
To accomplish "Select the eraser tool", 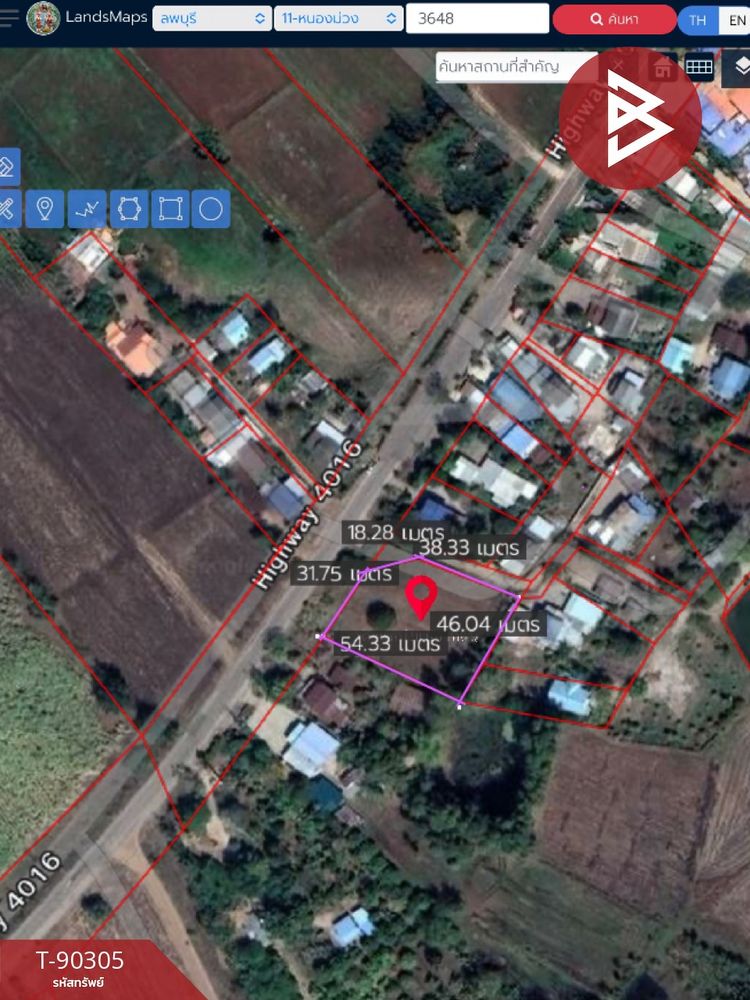I will pyautogui.click(x=6, y=166).
